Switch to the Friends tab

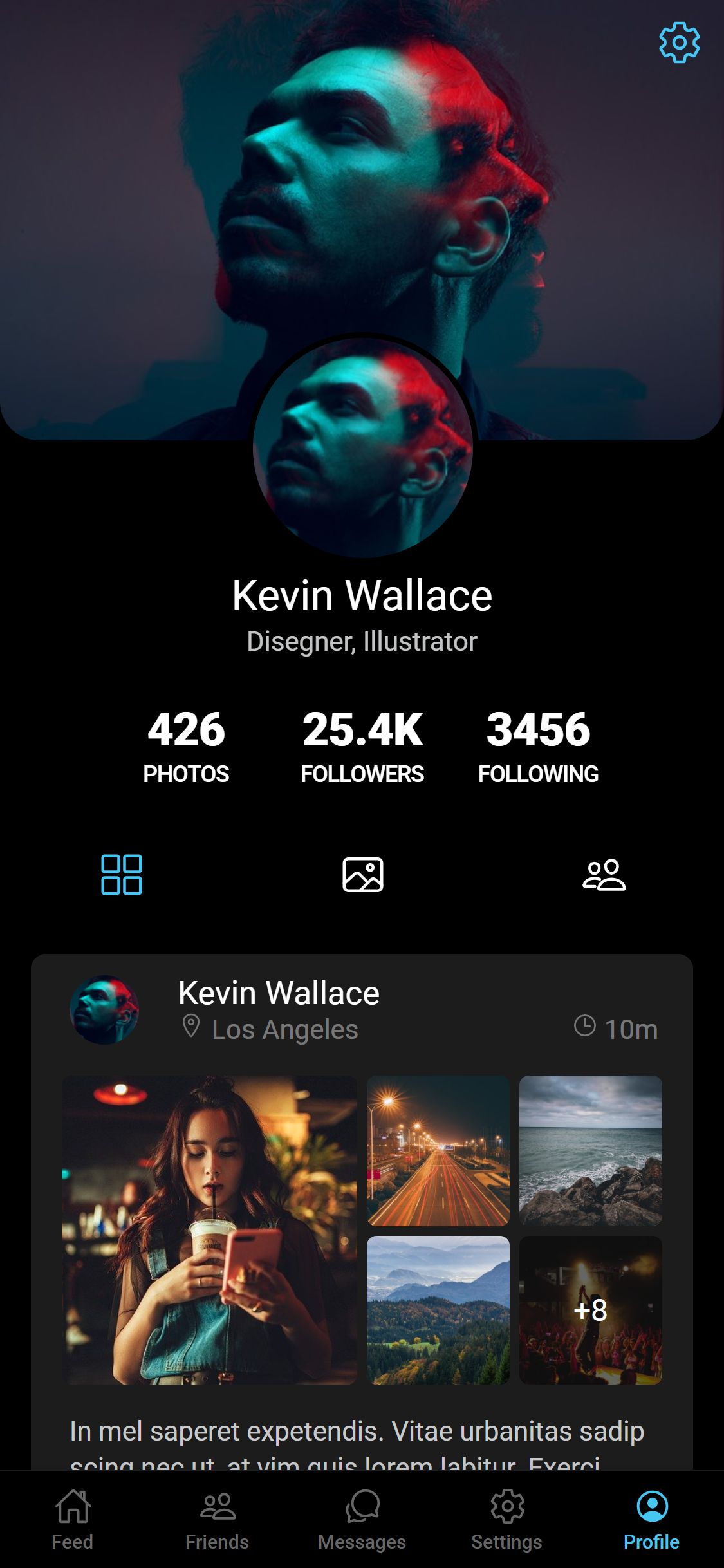point(218,1520)
